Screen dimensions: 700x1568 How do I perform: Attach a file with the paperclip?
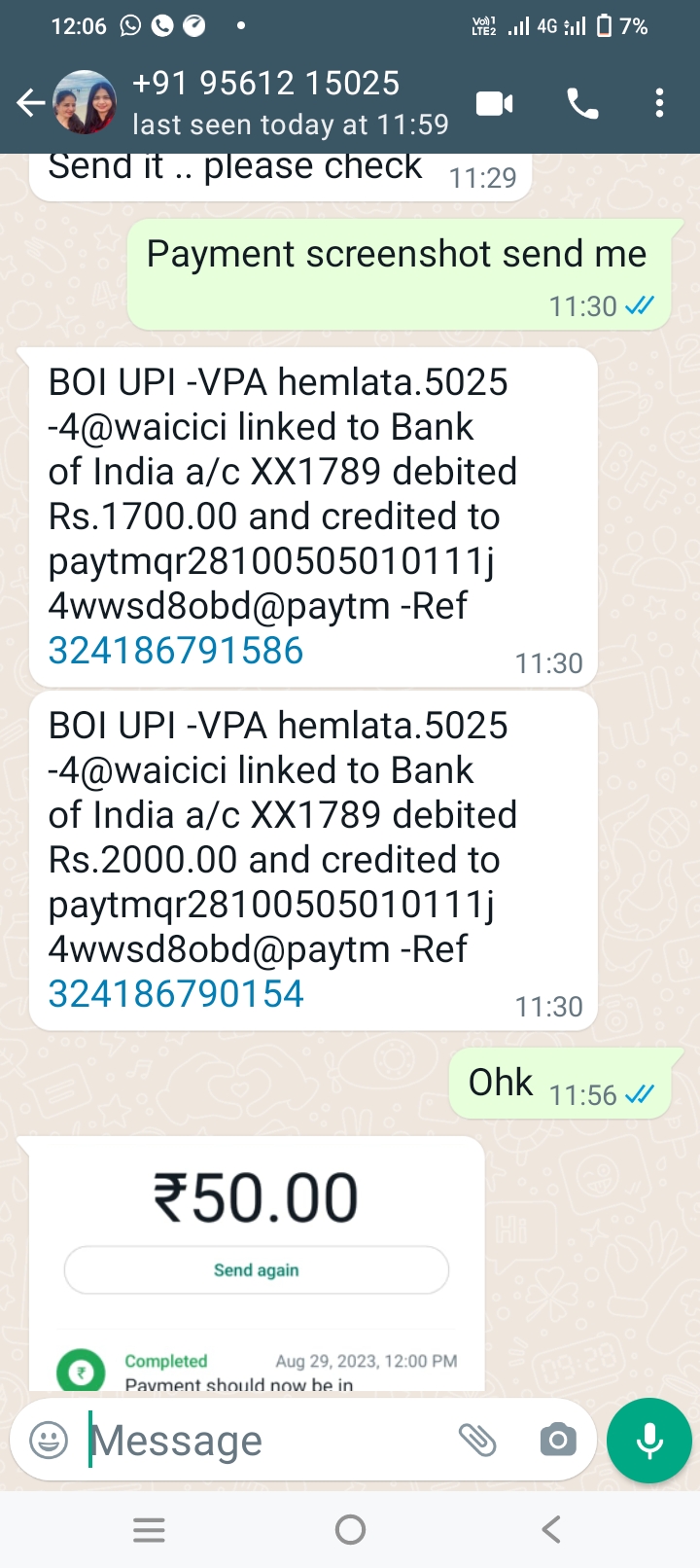pyautogui.click(x=476, y=1440)
